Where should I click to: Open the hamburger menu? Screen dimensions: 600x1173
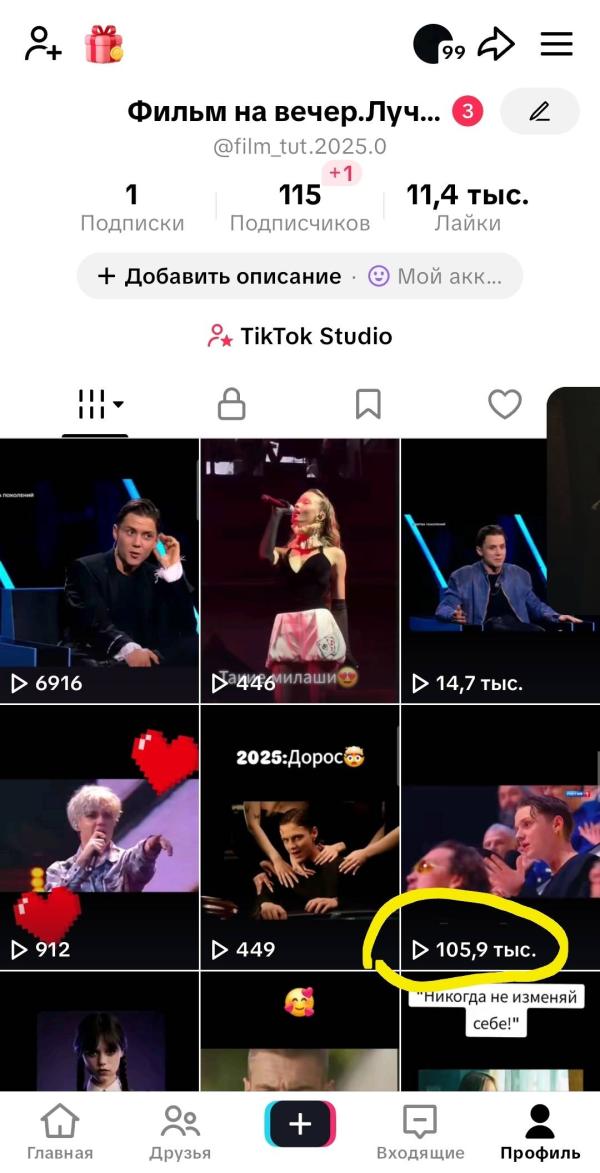tap(556, 44)
